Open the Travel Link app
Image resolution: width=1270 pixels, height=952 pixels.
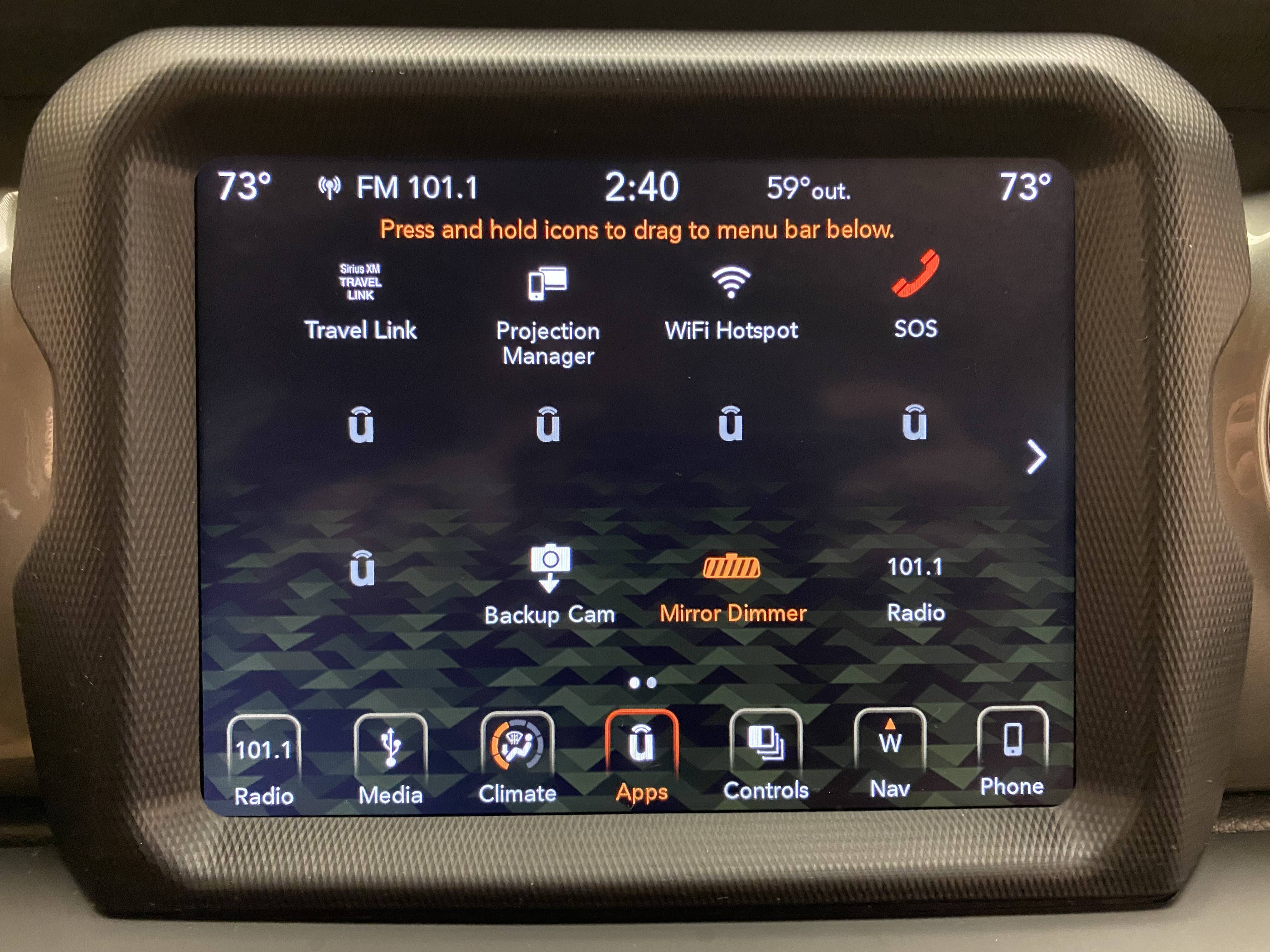pos(361,301)
